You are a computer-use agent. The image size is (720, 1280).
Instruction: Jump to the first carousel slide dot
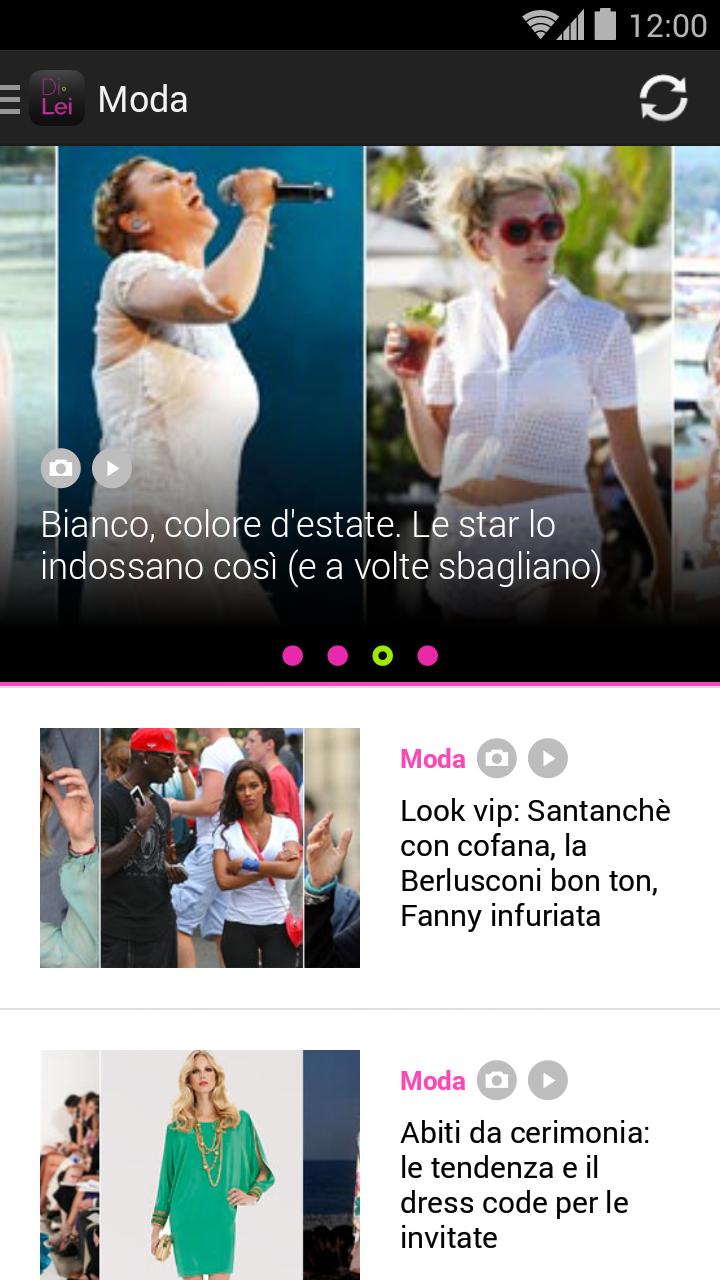click(293, 656)
